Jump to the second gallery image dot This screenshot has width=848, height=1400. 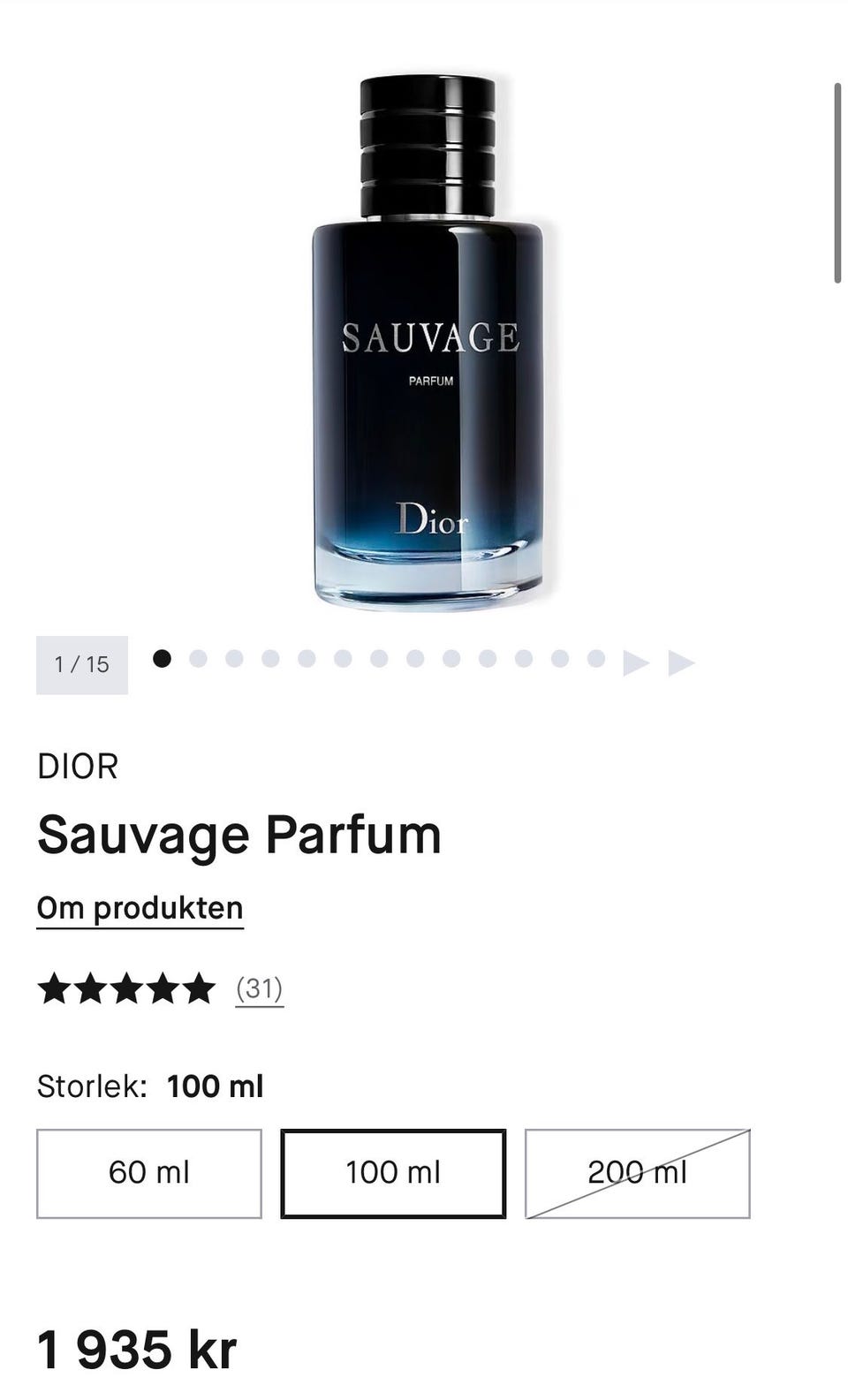pos(198,659)
